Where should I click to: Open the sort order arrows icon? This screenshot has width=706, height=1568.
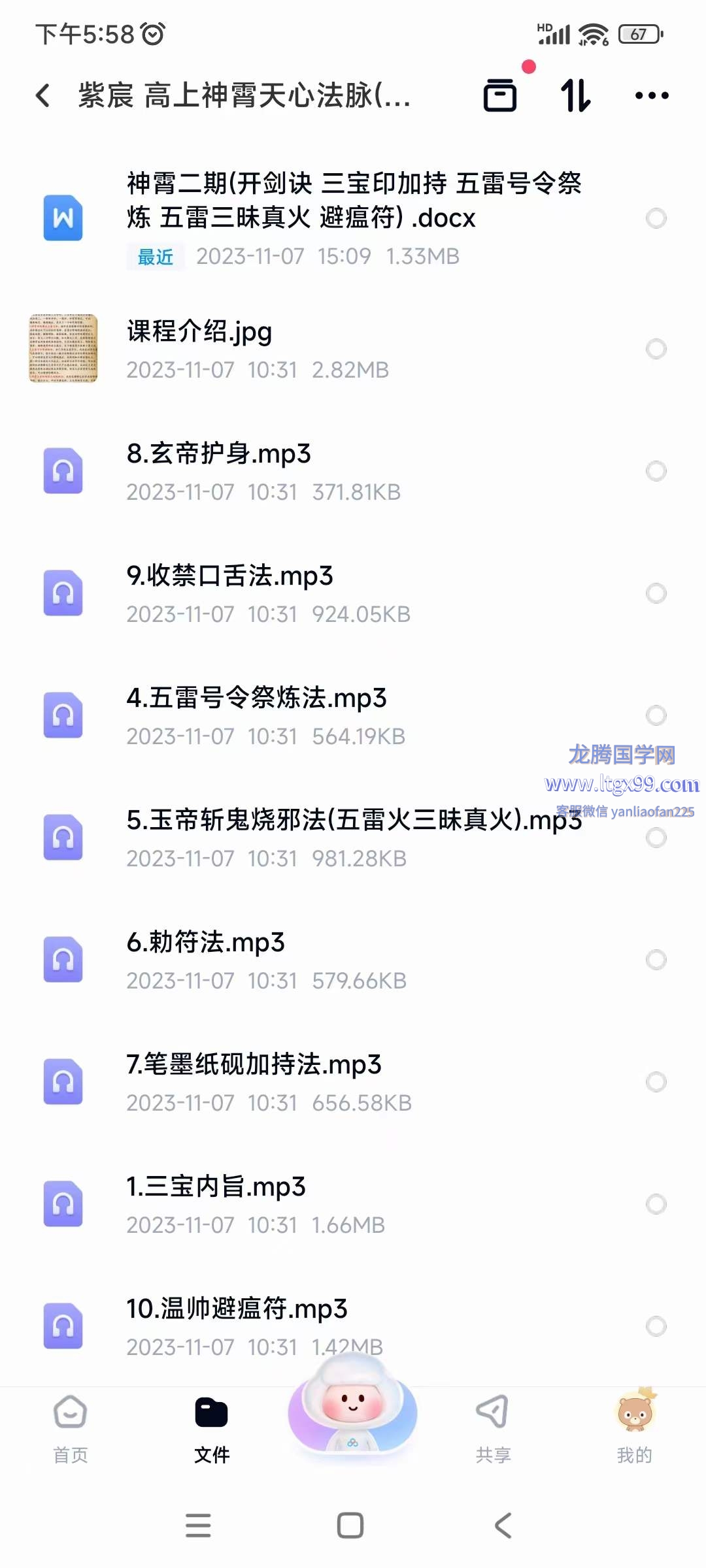coord(576,95)
